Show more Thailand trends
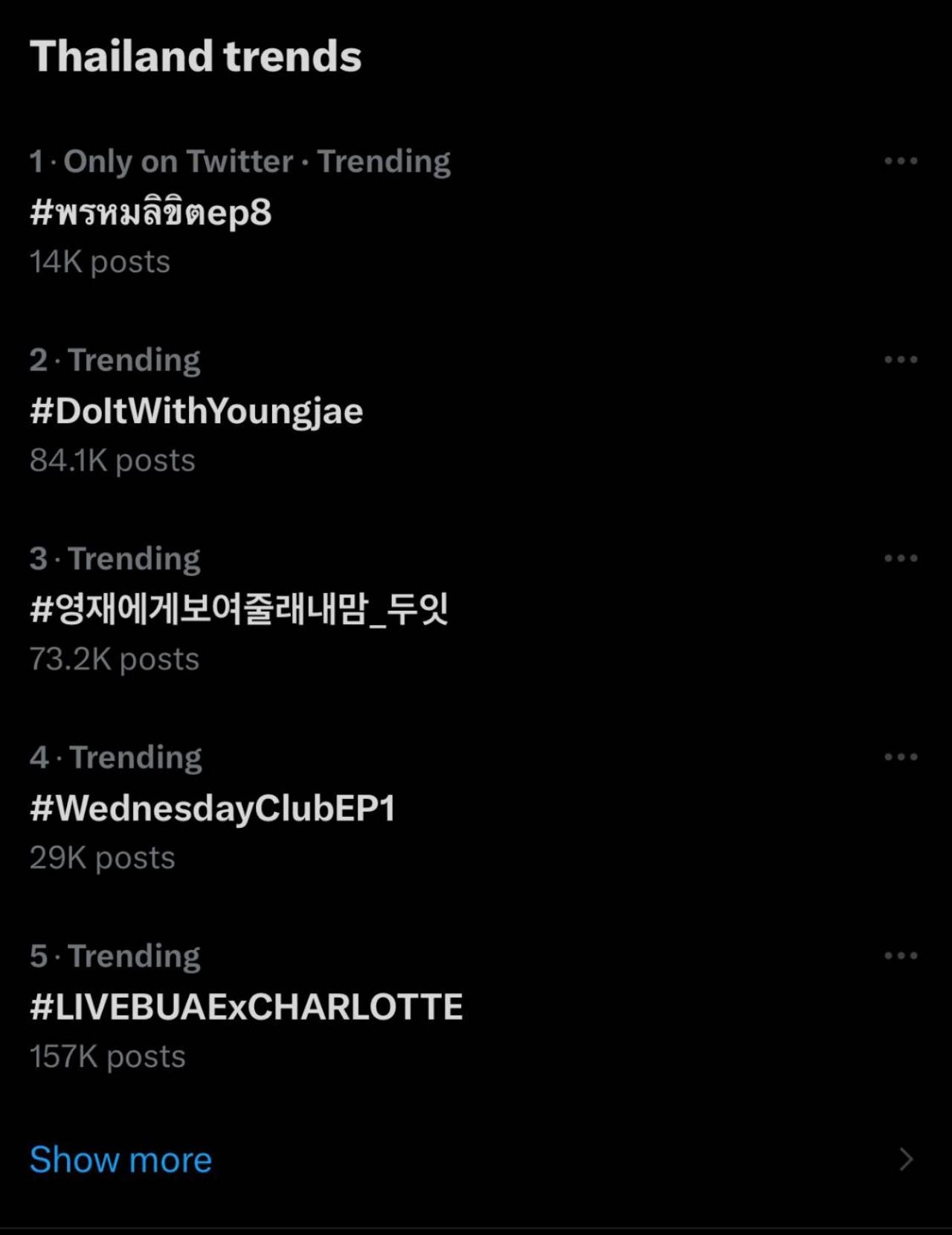The height and width of the screenshot is (1235, 952). pyautogui.click(x=121, y=1159)
